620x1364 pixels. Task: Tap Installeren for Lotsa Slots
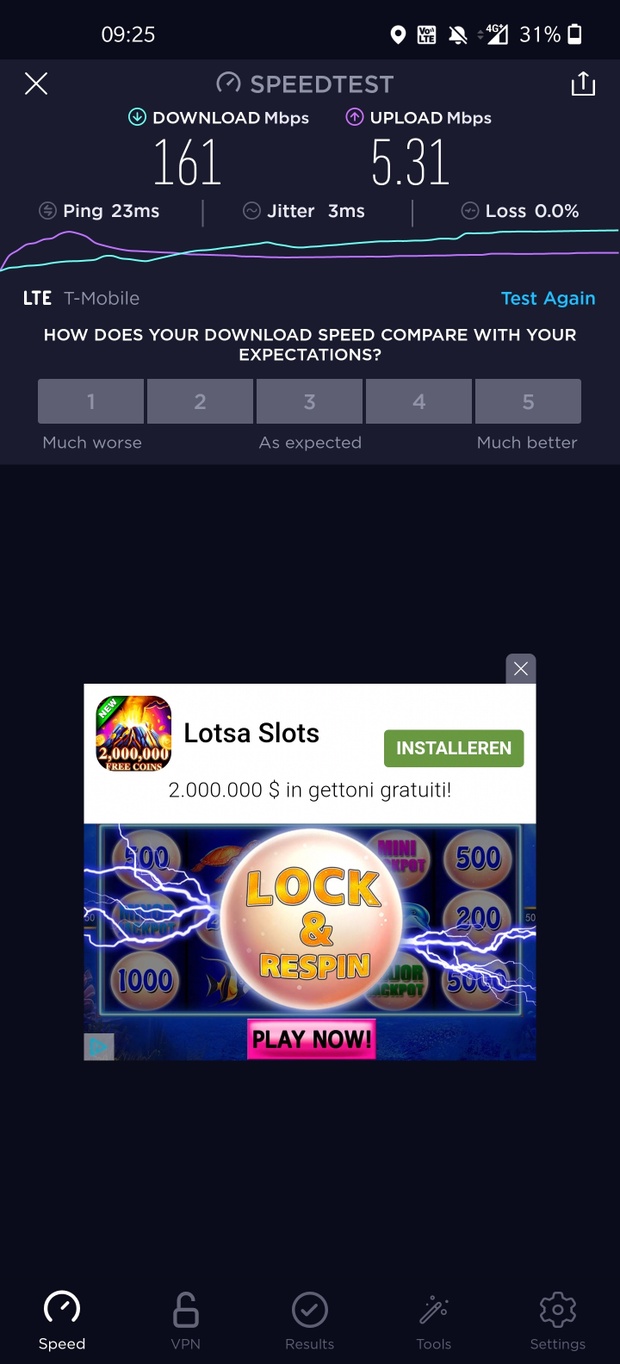(453, 748)
